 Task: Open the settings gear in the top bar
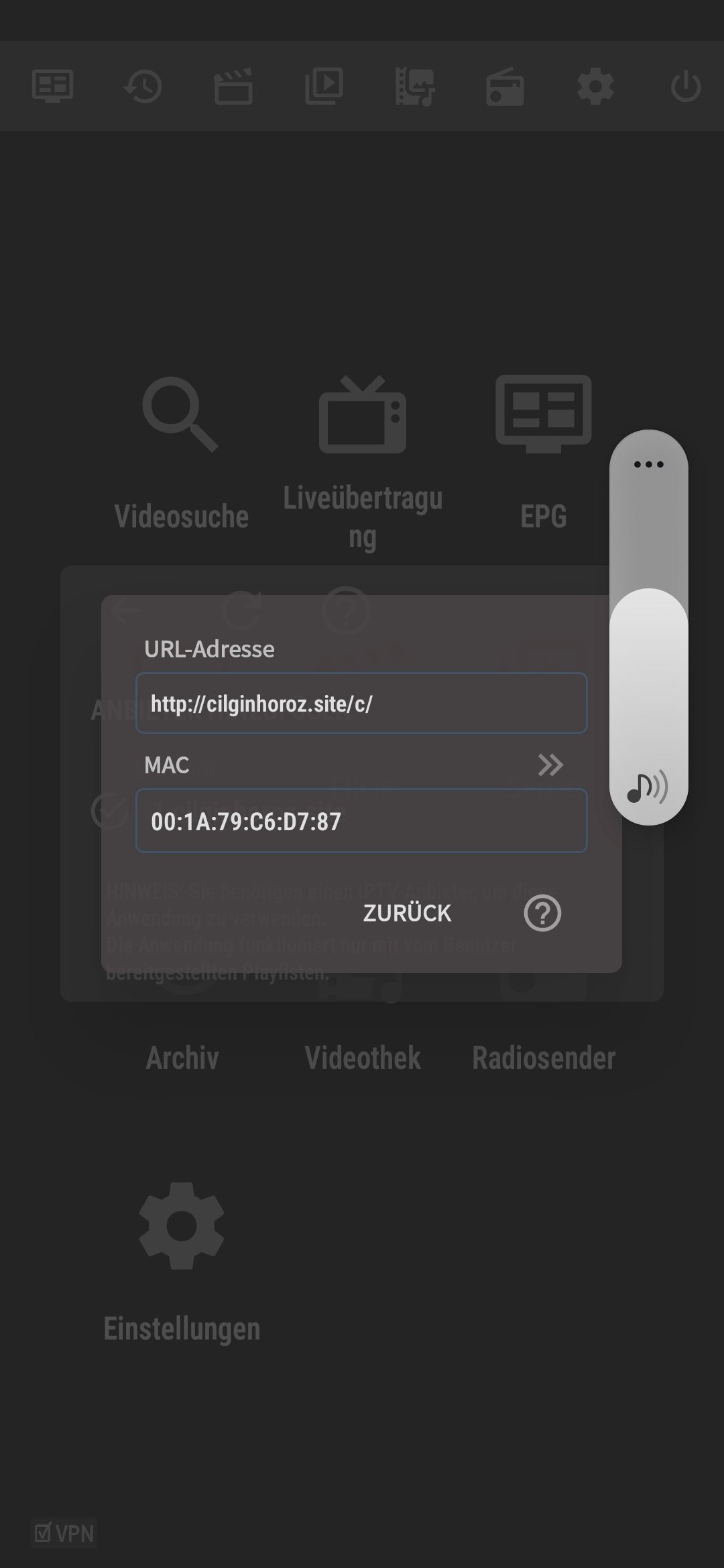click(594, 87)
